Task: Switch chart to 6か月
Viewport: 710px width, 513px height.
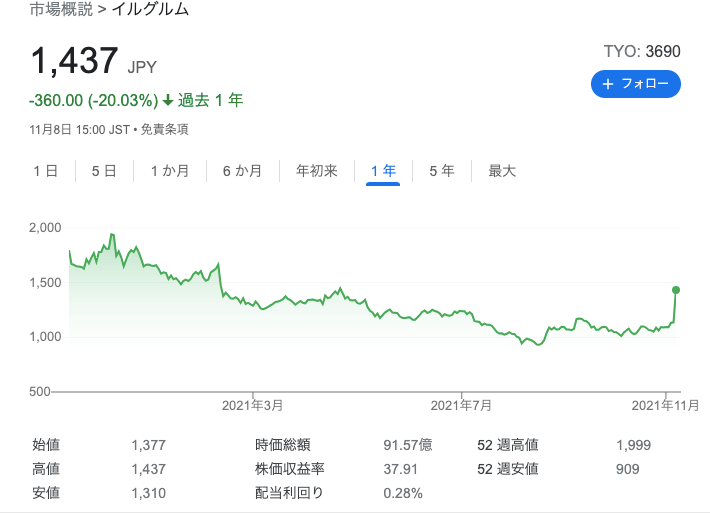Action: (x=242, y=171)
